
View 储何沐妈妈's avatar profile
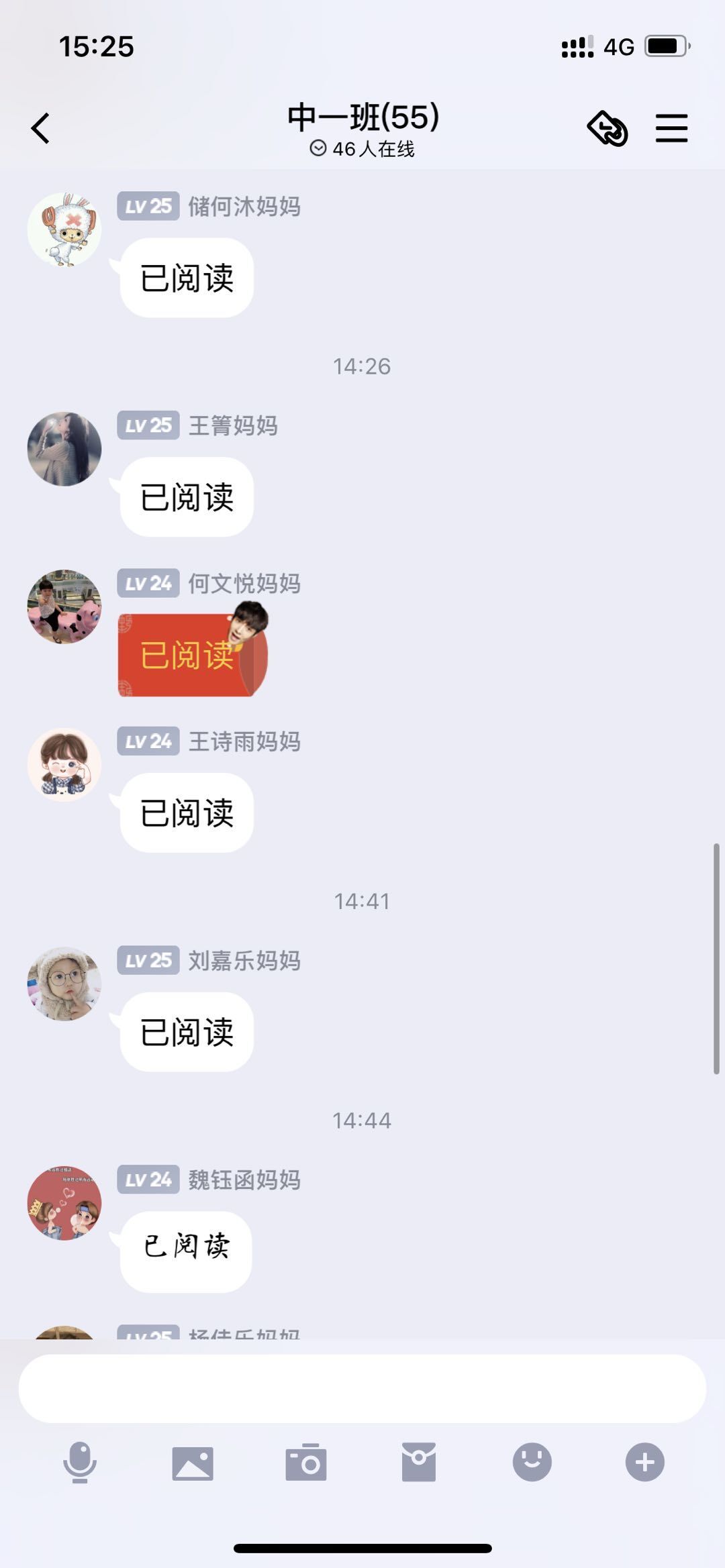coord(64,229)
